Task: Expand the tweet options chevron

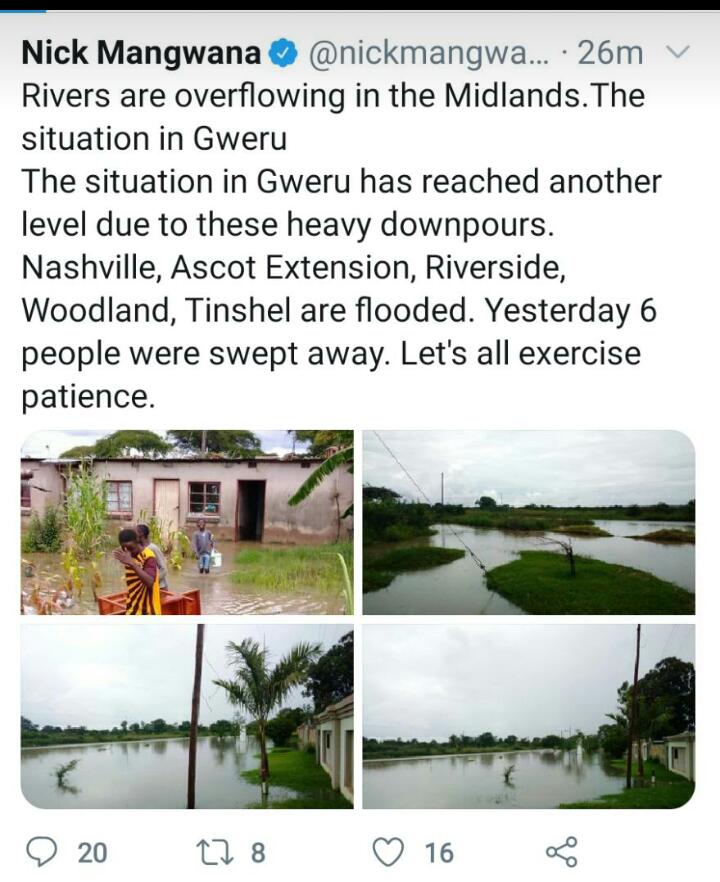Action: tap(678, 53)
